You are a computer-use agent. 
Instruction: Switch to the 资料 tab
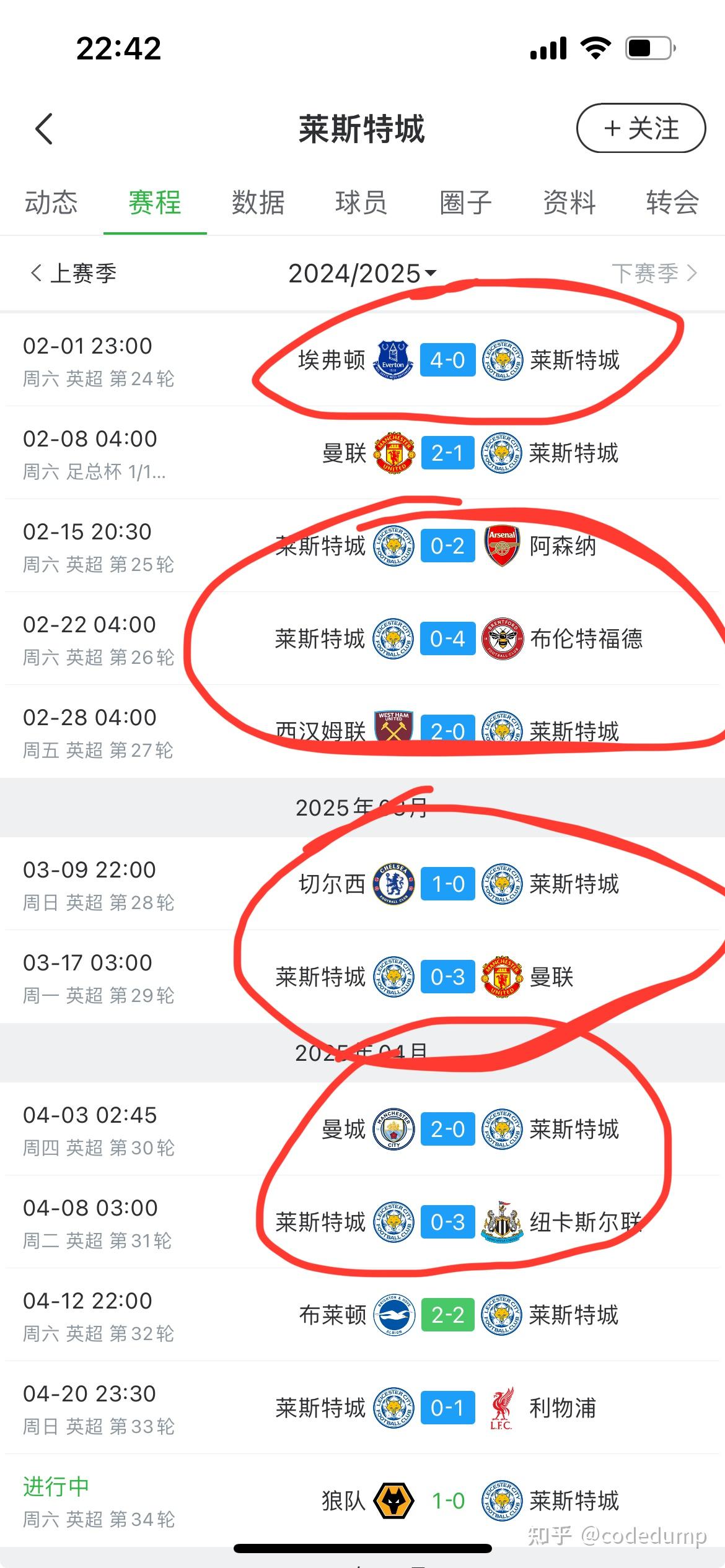pyautogui.click(x=569, y=203)
